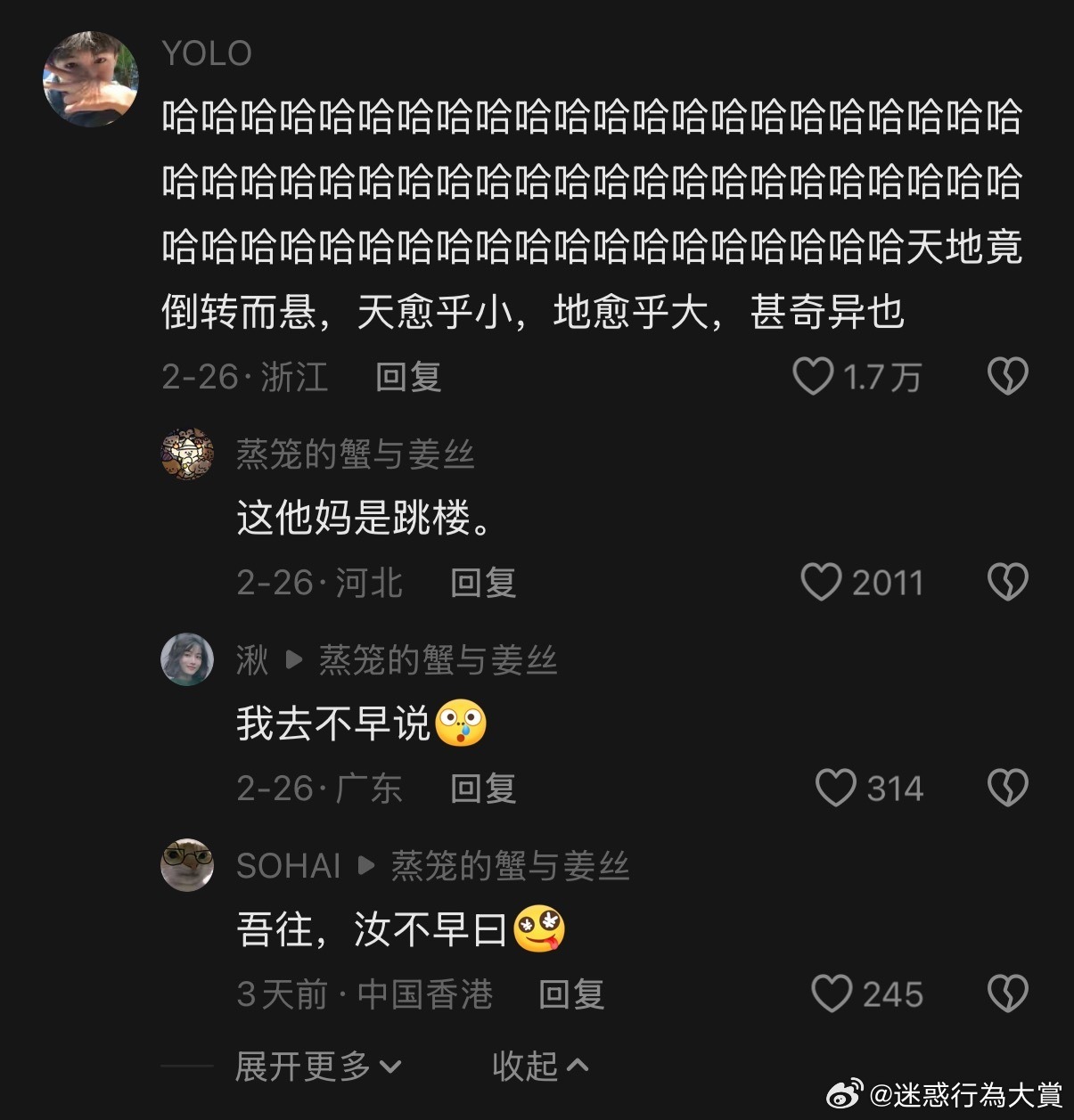This screenshot has height=1120, width=1074.
Task: Dislike SOHAI's comment
Action: coord(1008,994)
